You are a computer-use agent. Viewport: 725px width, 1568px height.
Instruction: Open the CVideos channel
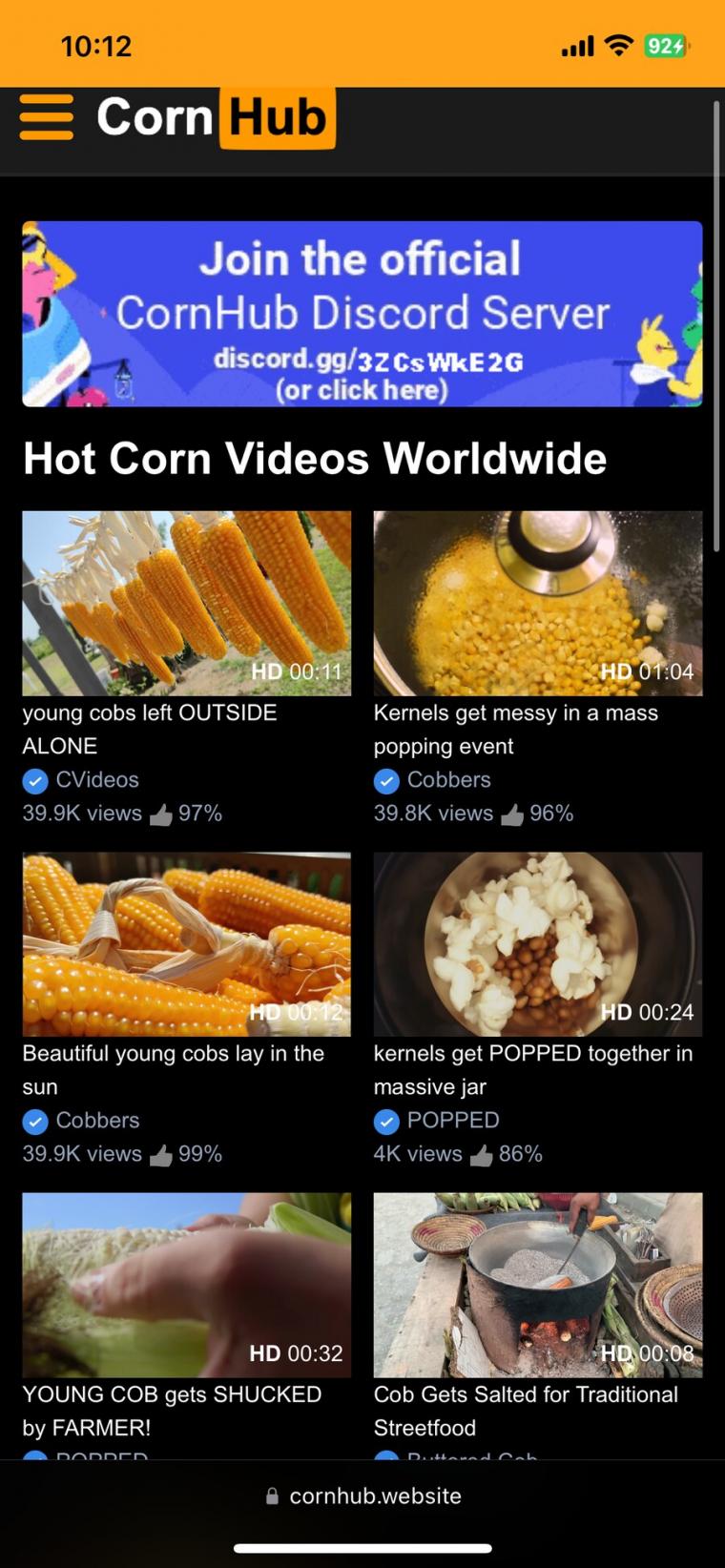coord(96,780)
